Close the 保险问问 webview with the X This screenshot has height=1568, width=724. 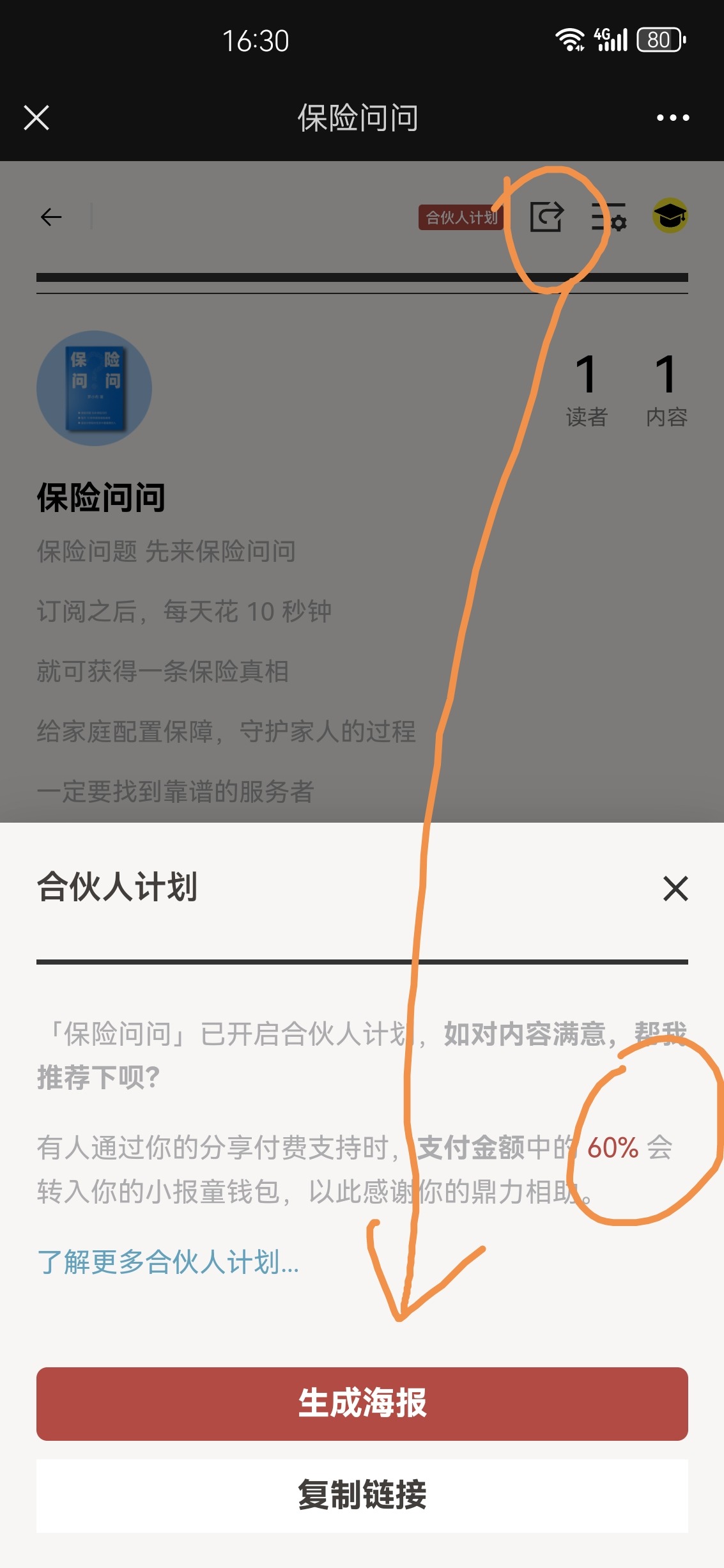tap(36, 118)
